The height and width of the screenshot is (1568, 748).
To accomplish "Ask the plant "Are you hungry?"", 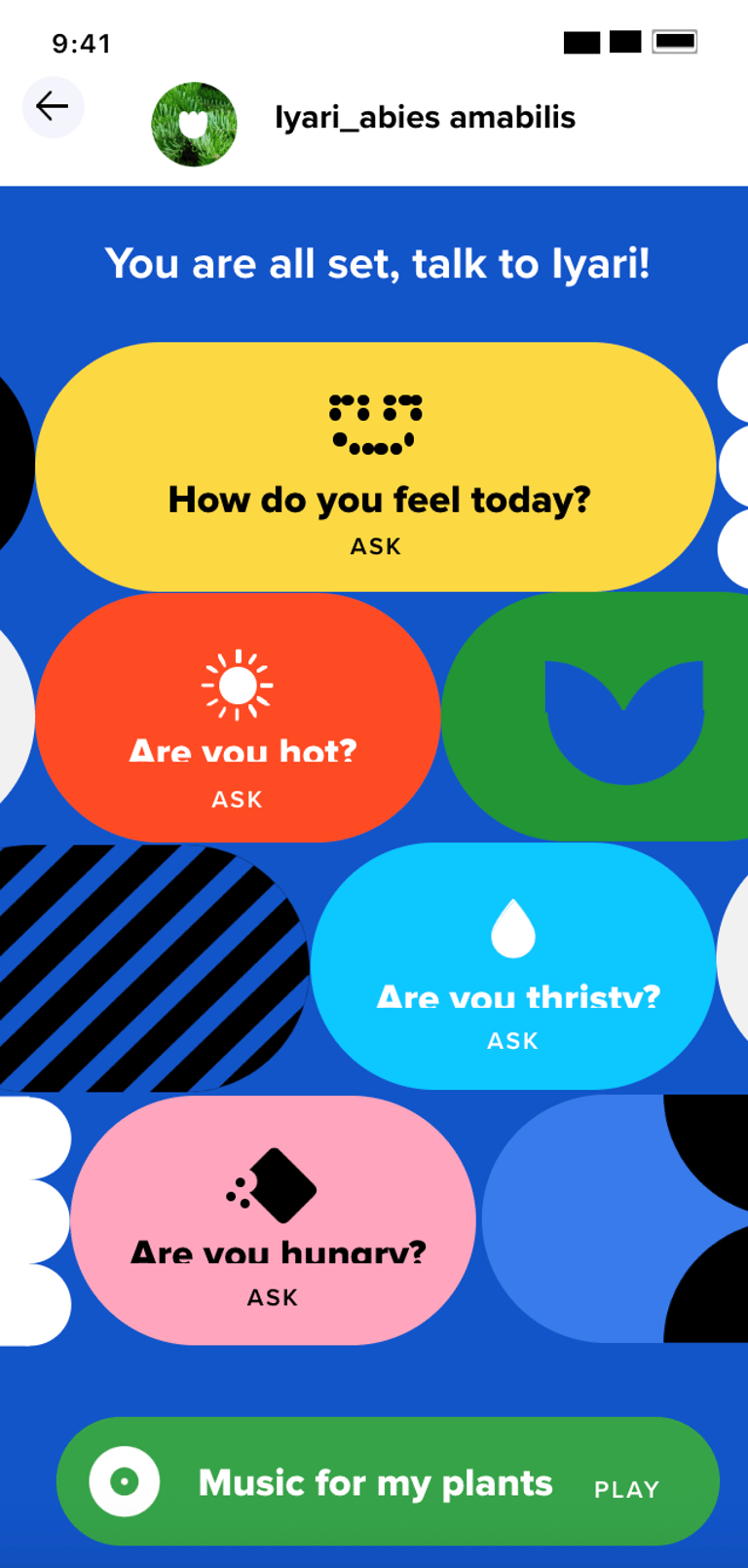I will [x=273, y=1220].
